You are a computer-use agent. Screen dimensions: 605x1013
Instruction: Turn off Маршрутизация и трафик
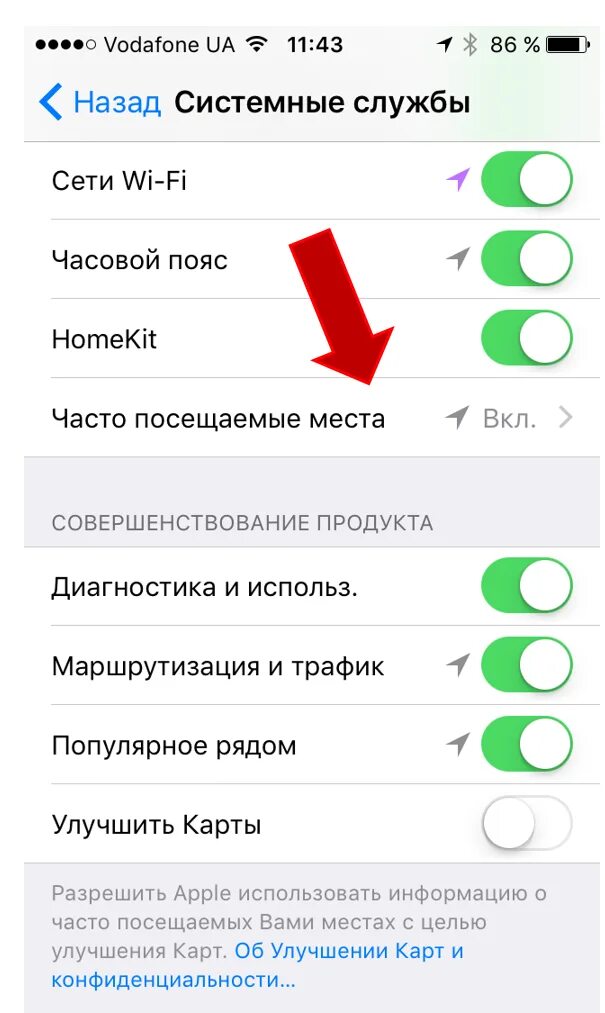click(x=527, y=665)
